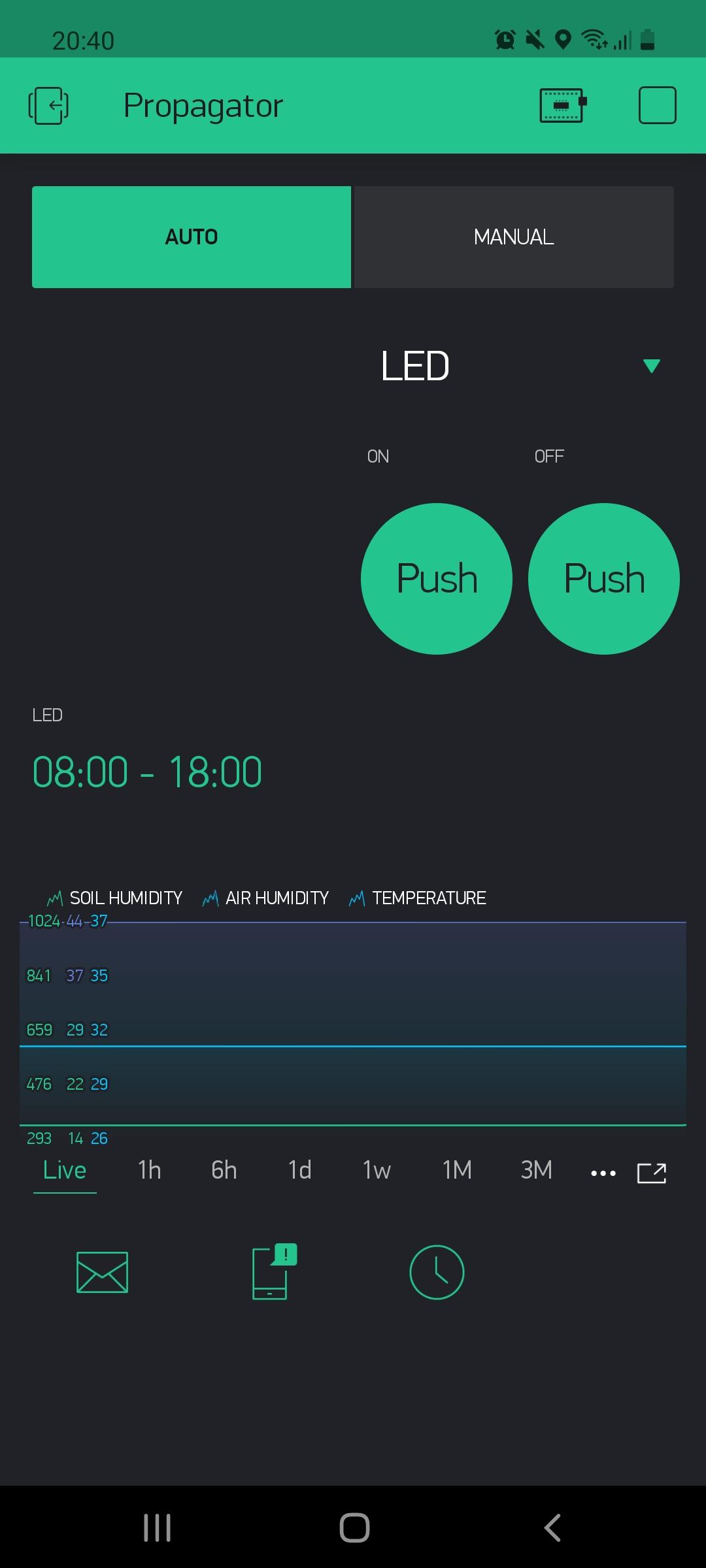Switch to MANUAL mode
Image resolution: width=706 pixels, height=1568 pixels.
click(514, 237)
